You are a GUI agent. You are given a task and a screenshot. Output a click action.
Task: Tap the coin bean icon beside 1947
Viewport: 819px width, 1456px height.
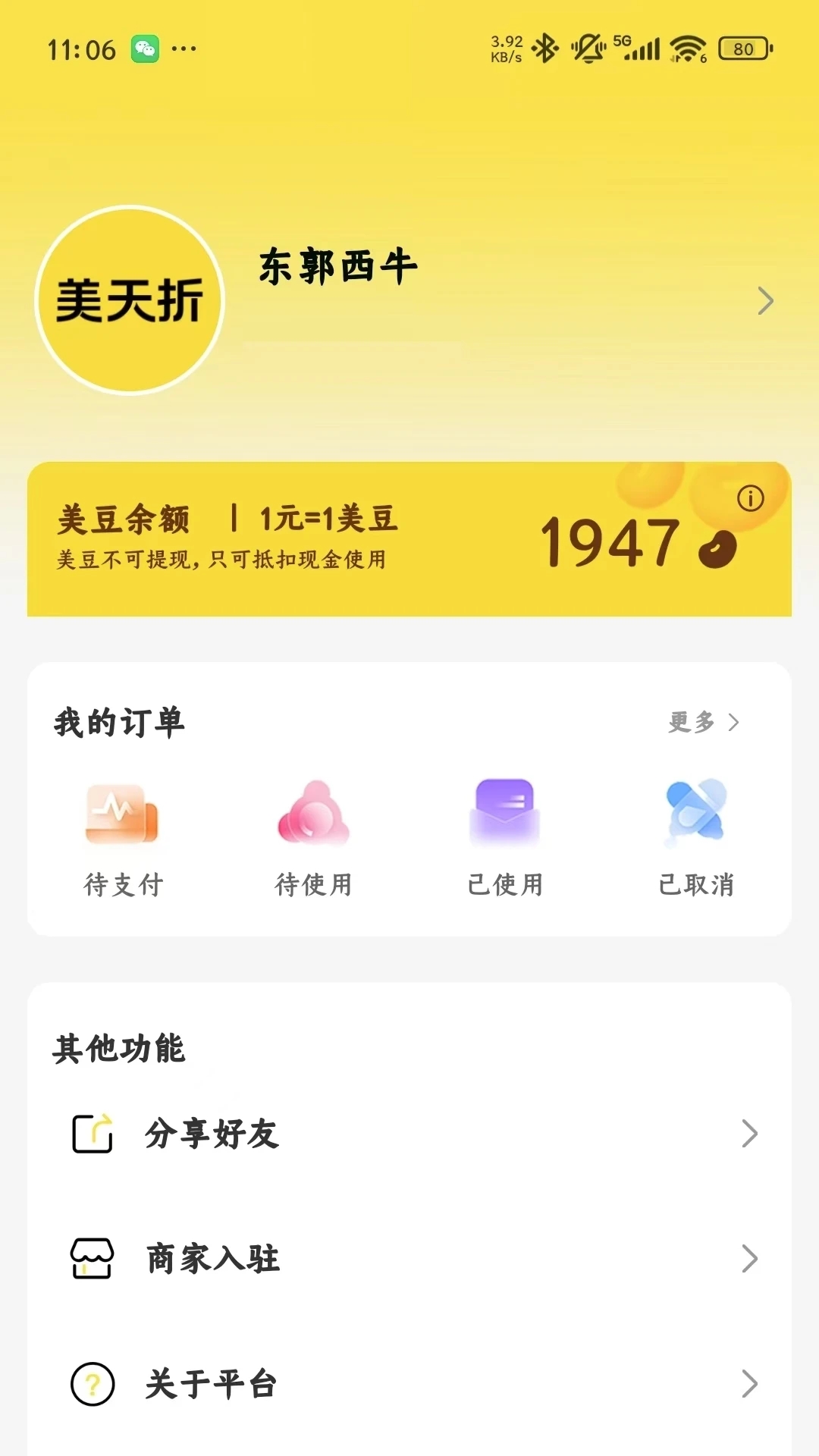717,548
